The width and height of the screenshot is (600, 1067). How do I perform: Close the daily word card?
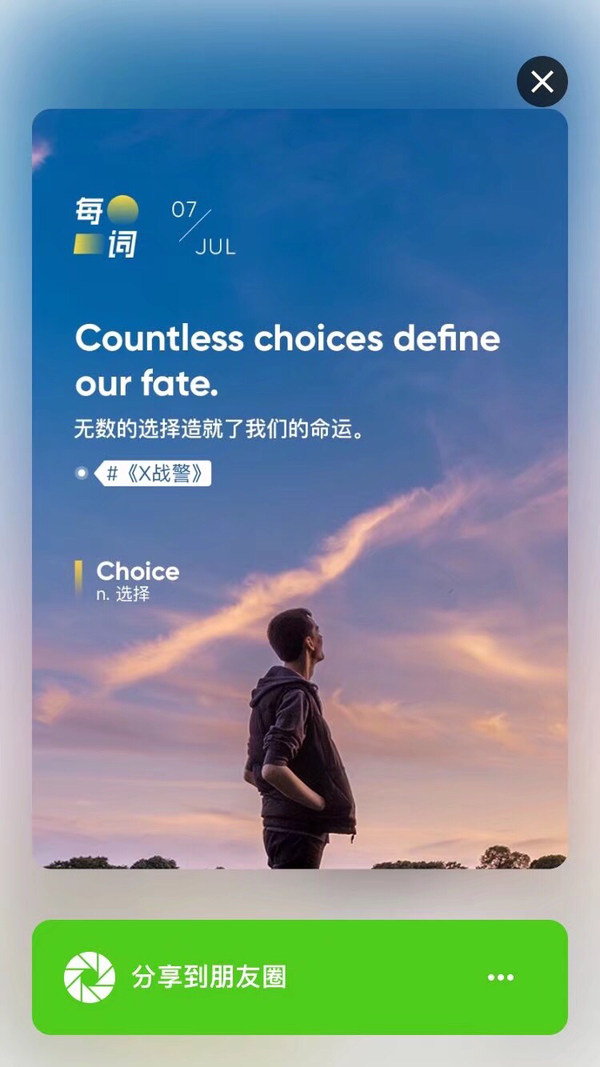(541, 82)
